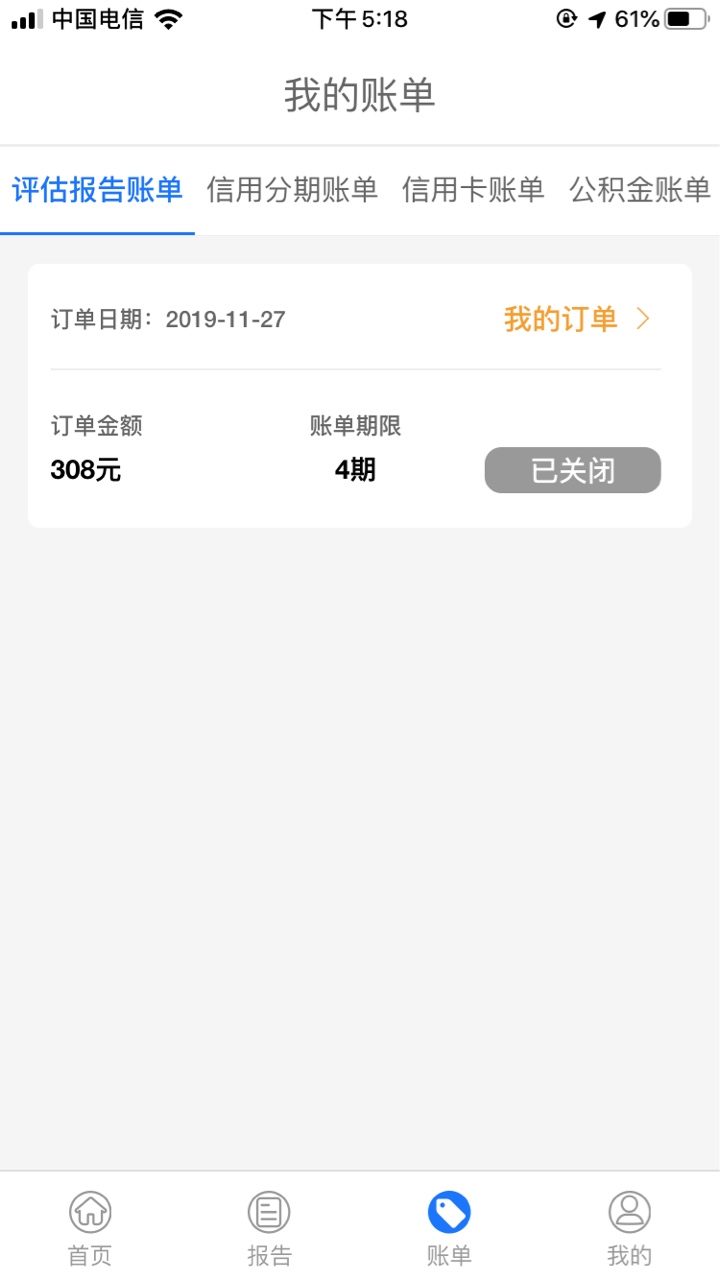Switch to the 信用卡账单 tab
Screen dimensions: 720x1280
[473, 190]
